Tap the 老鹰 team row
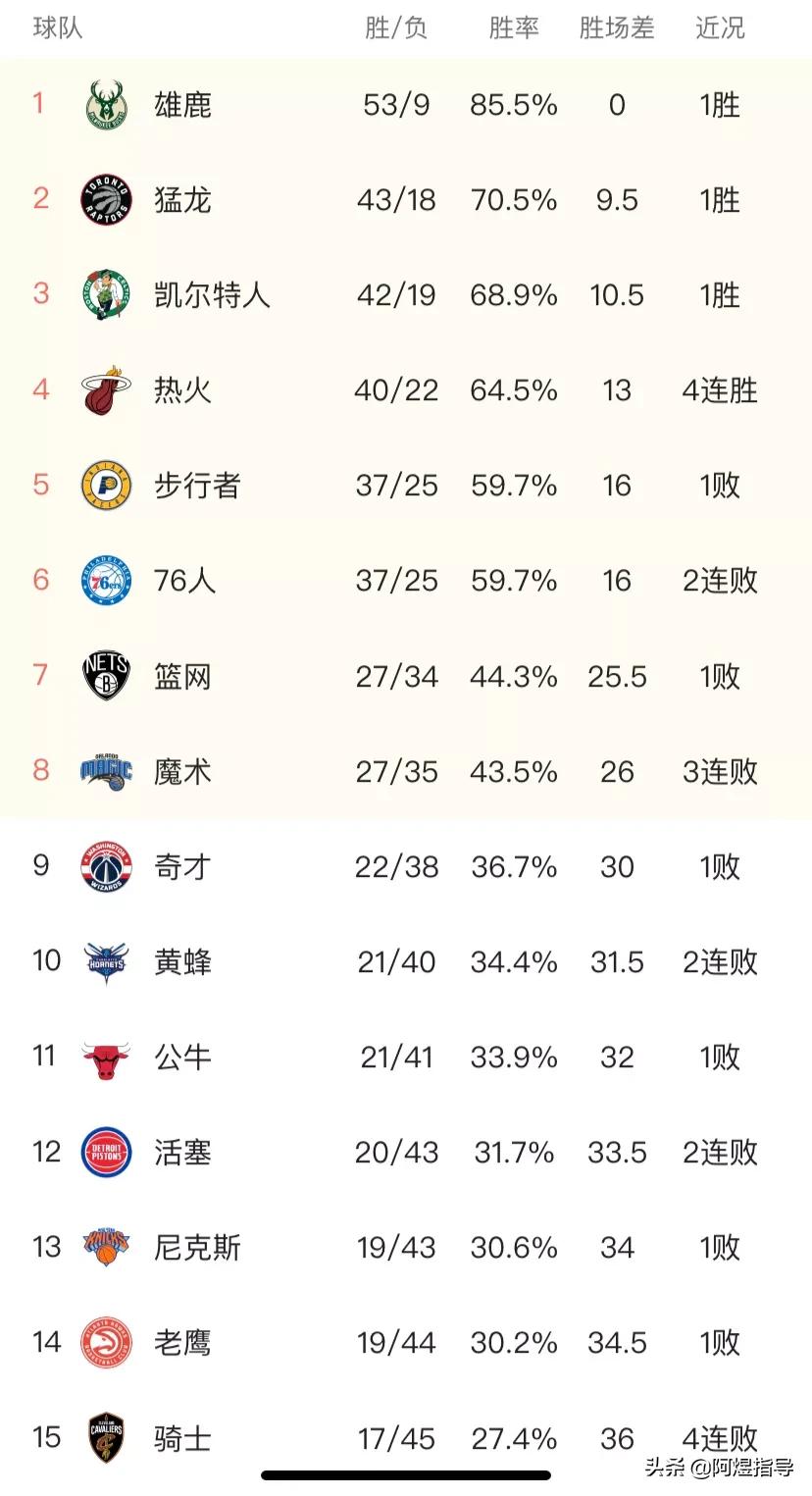Screen dimensions: 812x1496 pyautogui.click(x=406, y=1343)
